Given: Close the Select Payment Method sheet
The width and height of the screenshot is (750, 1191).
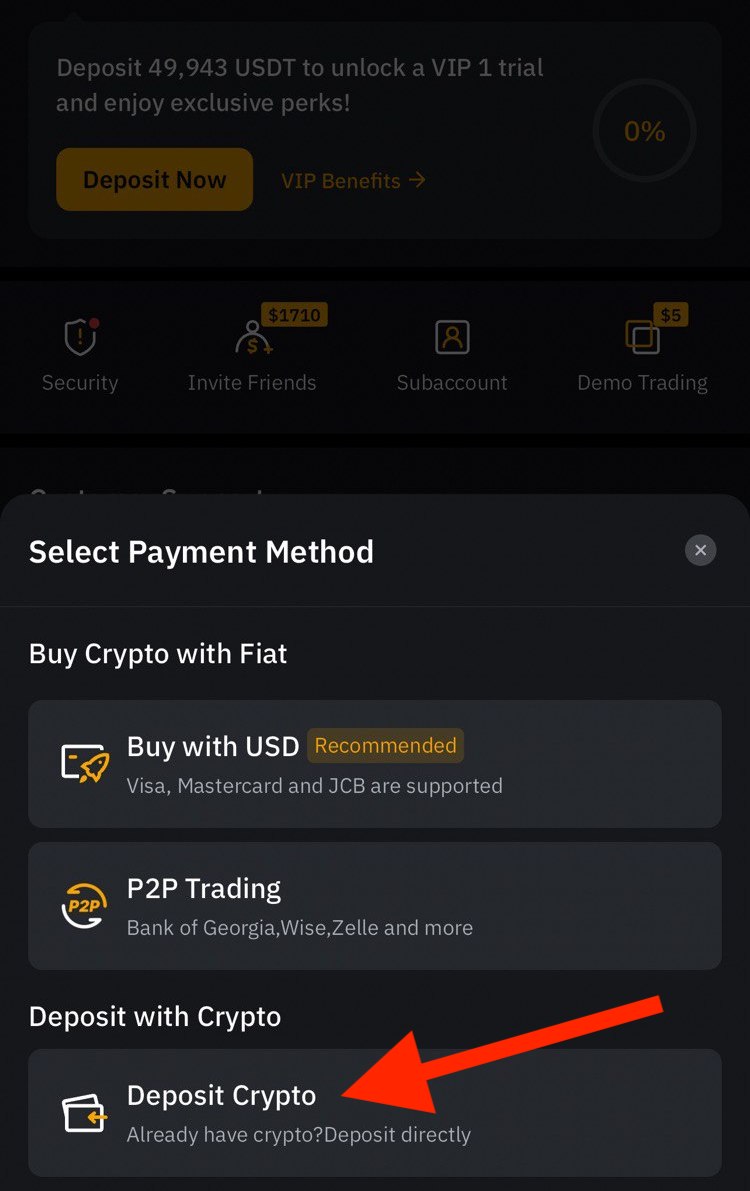Looking at the screenshot, I should (700, 550).
